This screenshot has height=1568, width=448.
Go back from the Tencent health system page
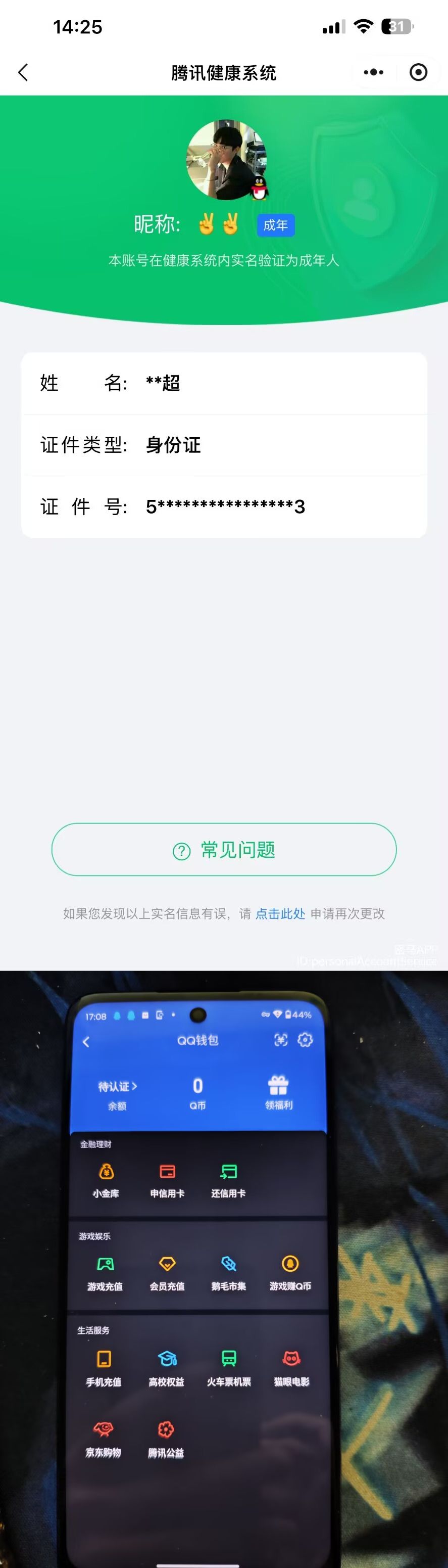coord(23,73)
